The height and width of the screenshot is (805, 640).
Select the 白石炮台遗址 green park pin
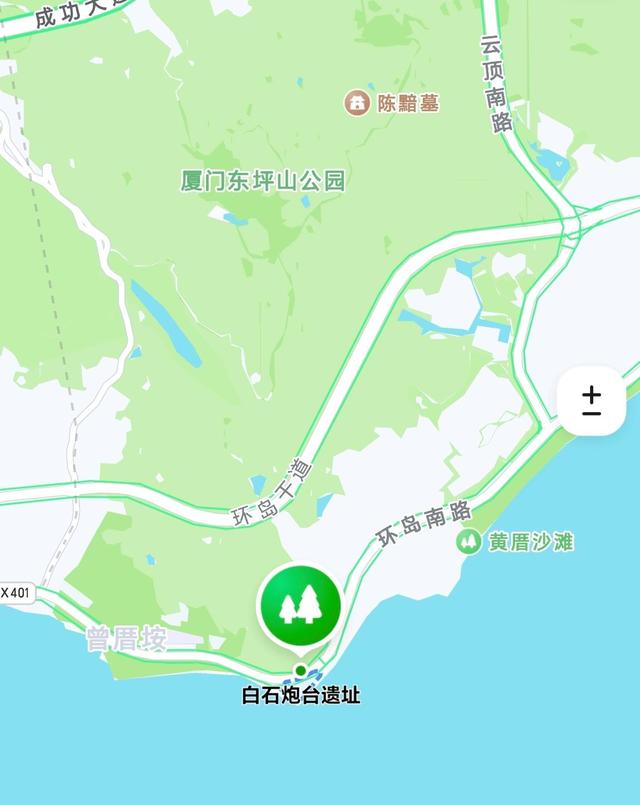(300, 604)
